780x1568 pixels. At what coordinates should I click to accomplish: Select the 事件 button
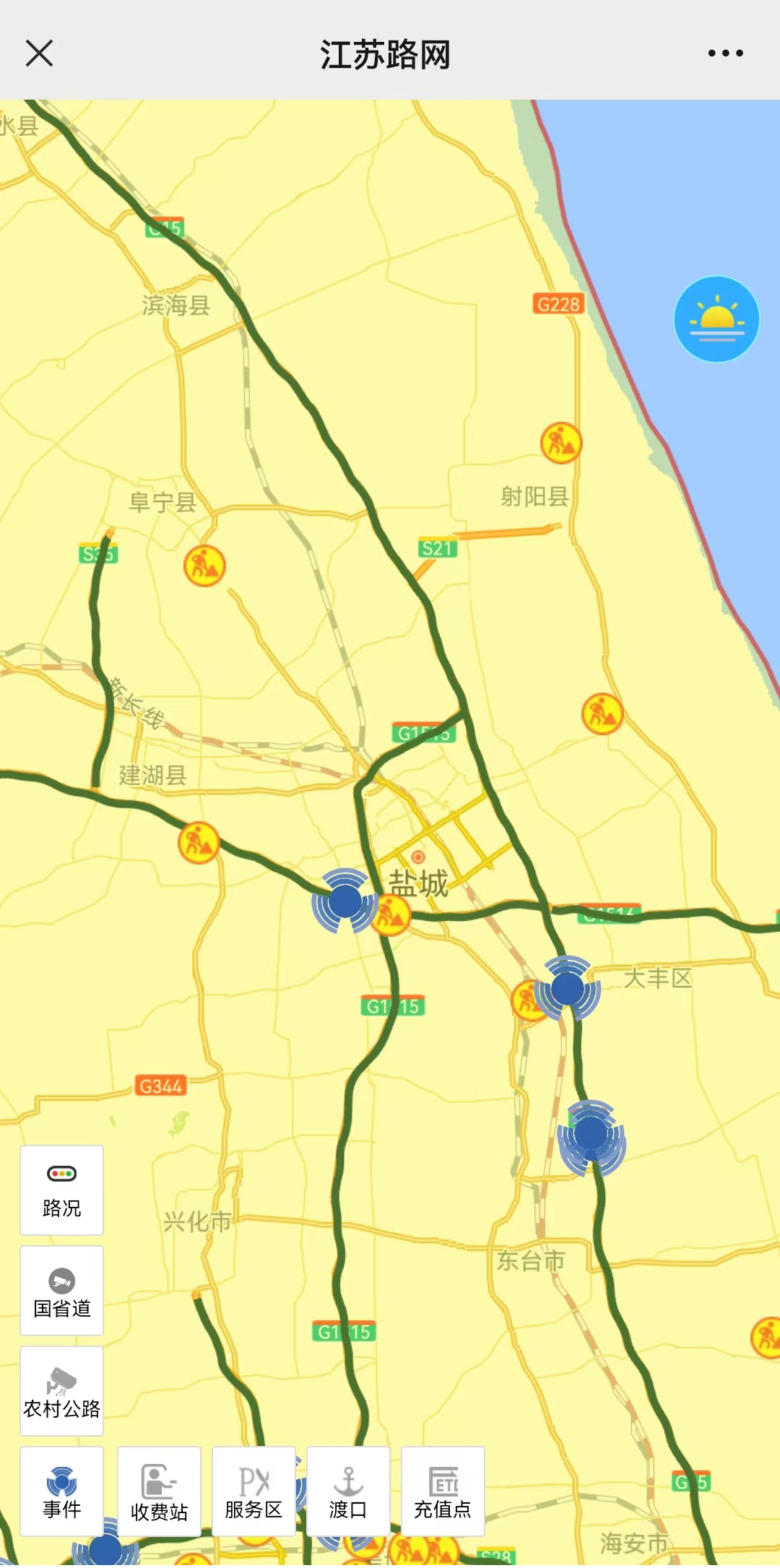(x=61, y=1491)
